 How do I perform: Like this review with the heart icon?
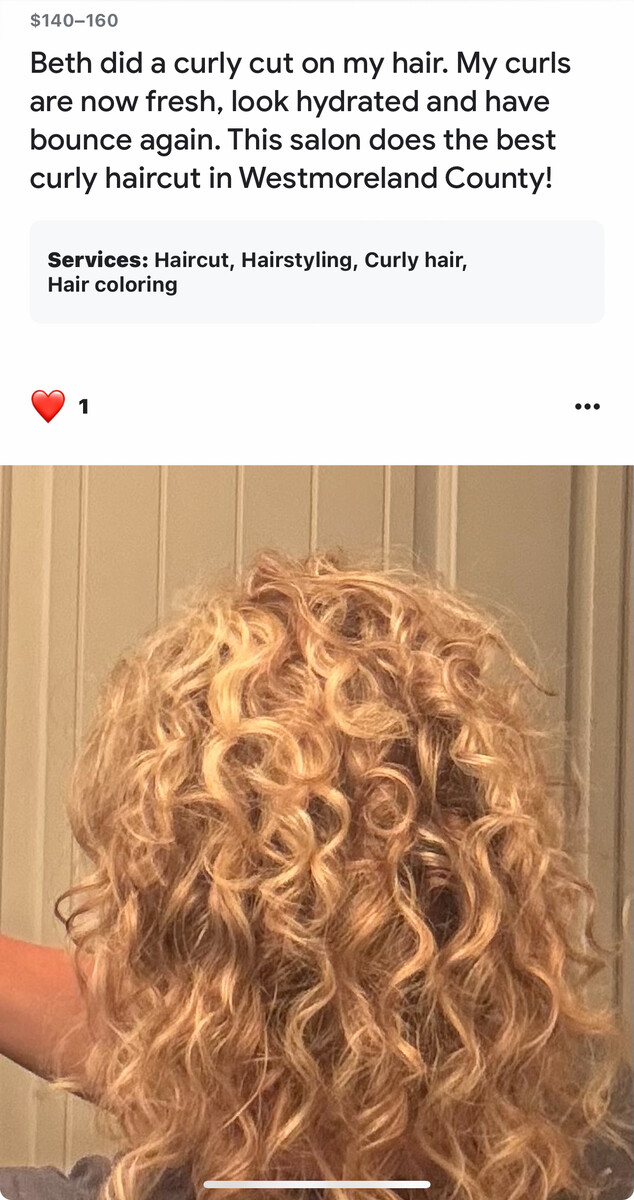48,406
